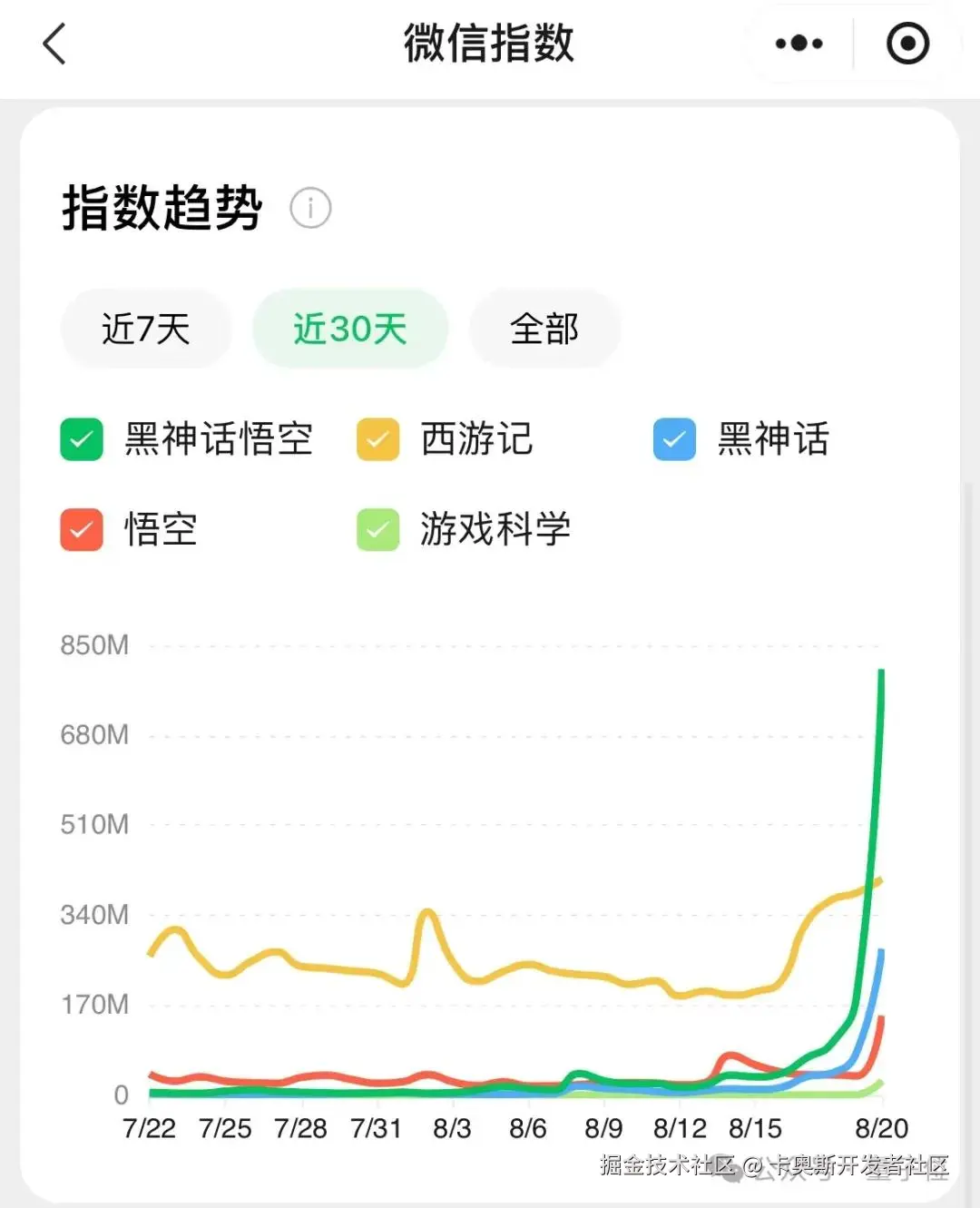Click the capsule close/circle button
The image size is (980, 1208).
(x=906, y=42)
